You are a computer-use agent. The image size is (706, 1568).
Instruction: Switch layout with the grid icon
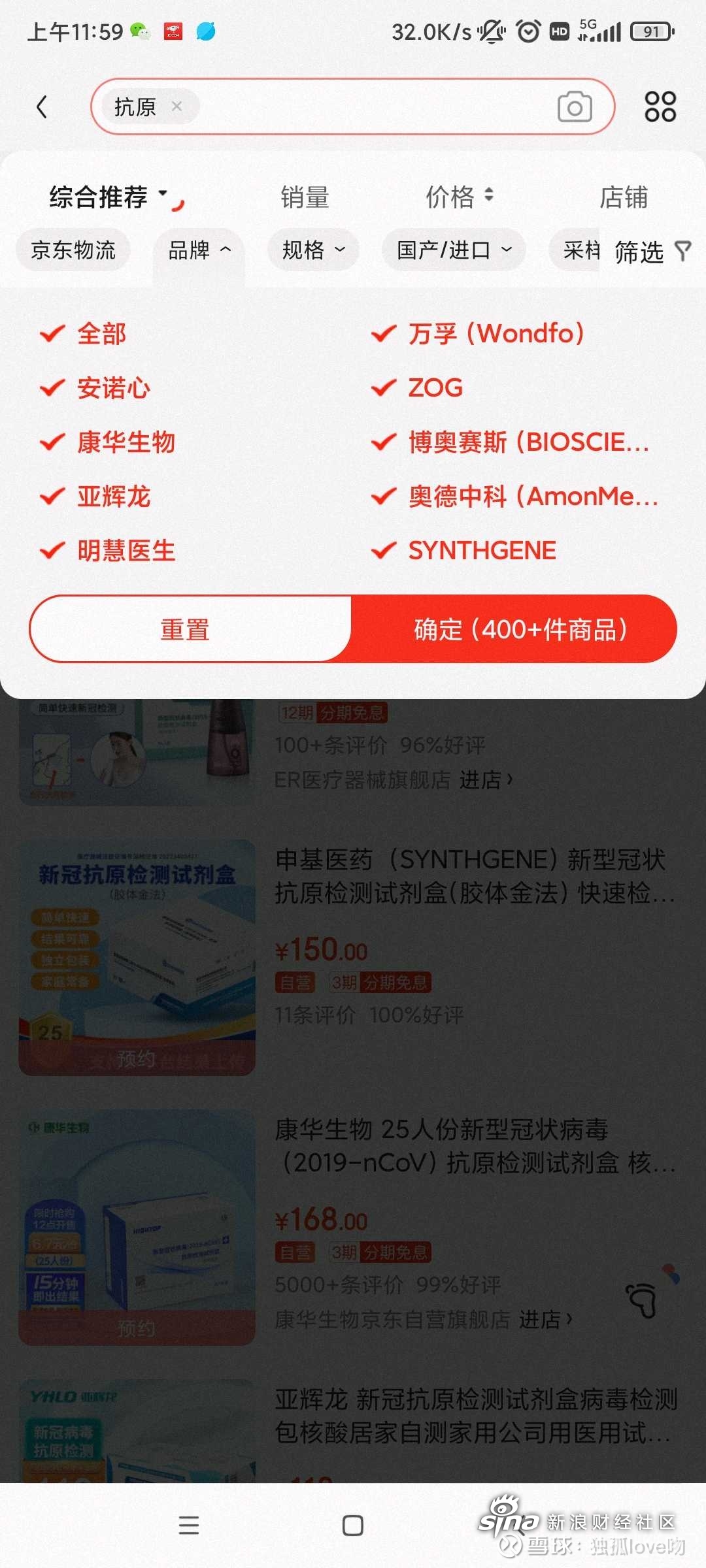coord(660,106)
